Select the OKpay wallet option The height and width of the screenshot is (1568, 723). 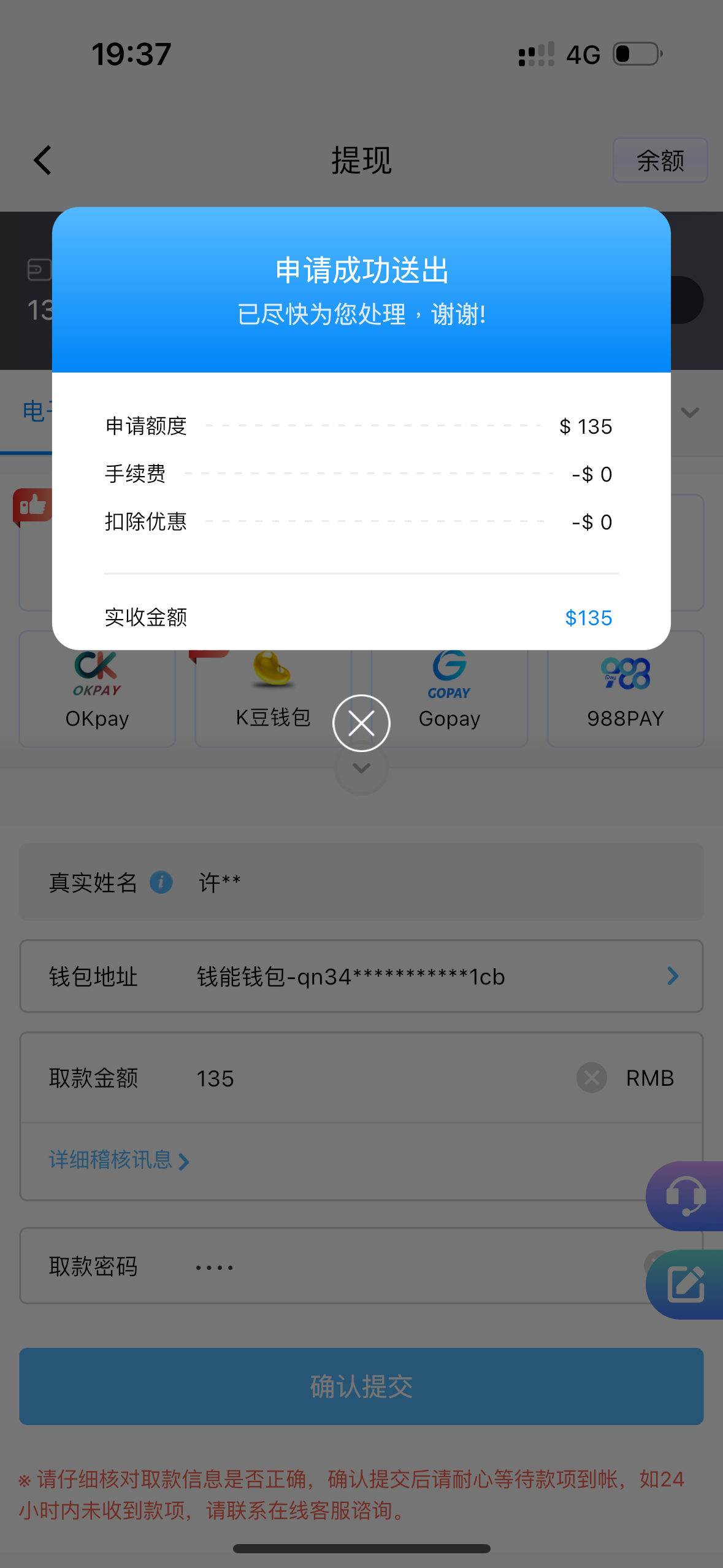[x=98, y=689]
